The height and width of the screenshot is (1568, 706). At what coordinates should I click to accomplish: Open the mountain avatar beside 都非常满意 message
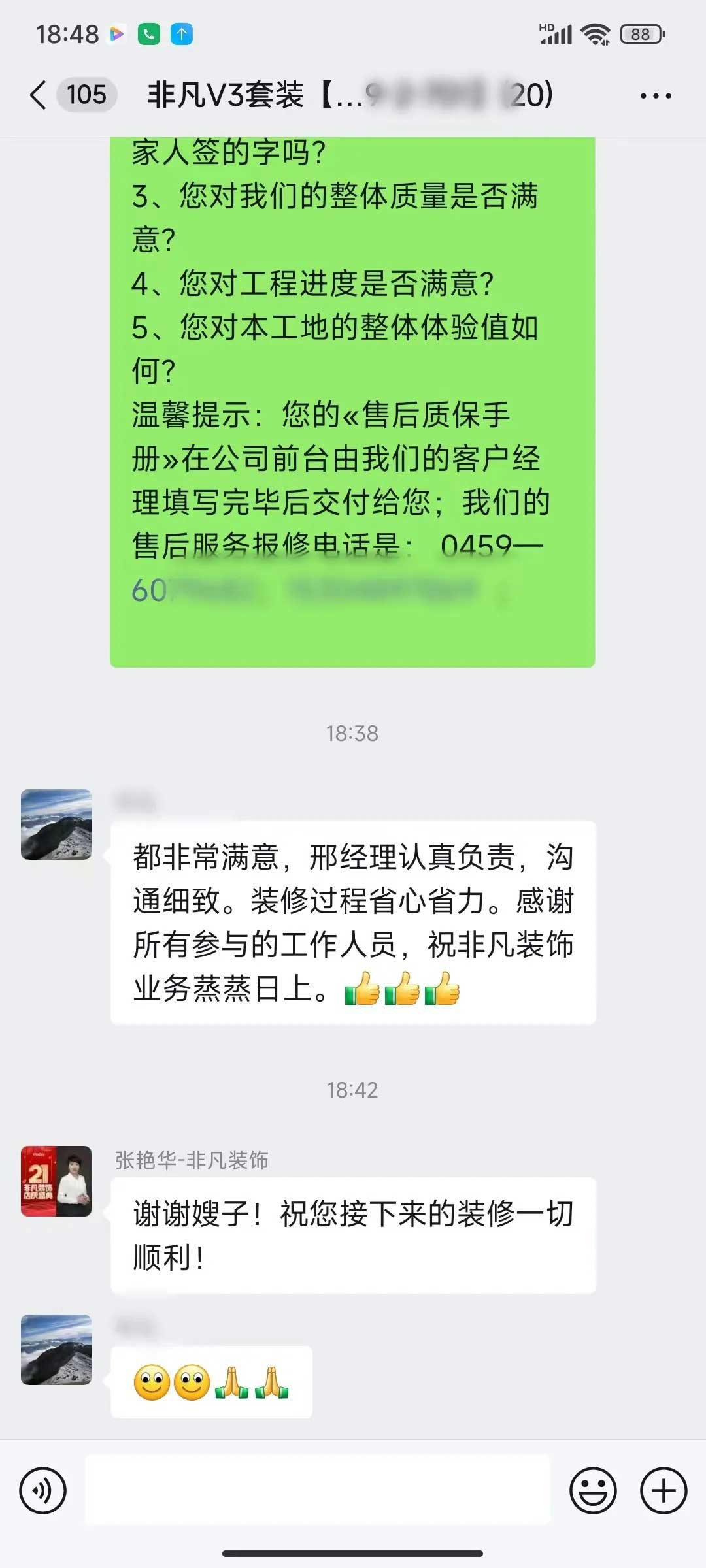(x=56, y=824)
